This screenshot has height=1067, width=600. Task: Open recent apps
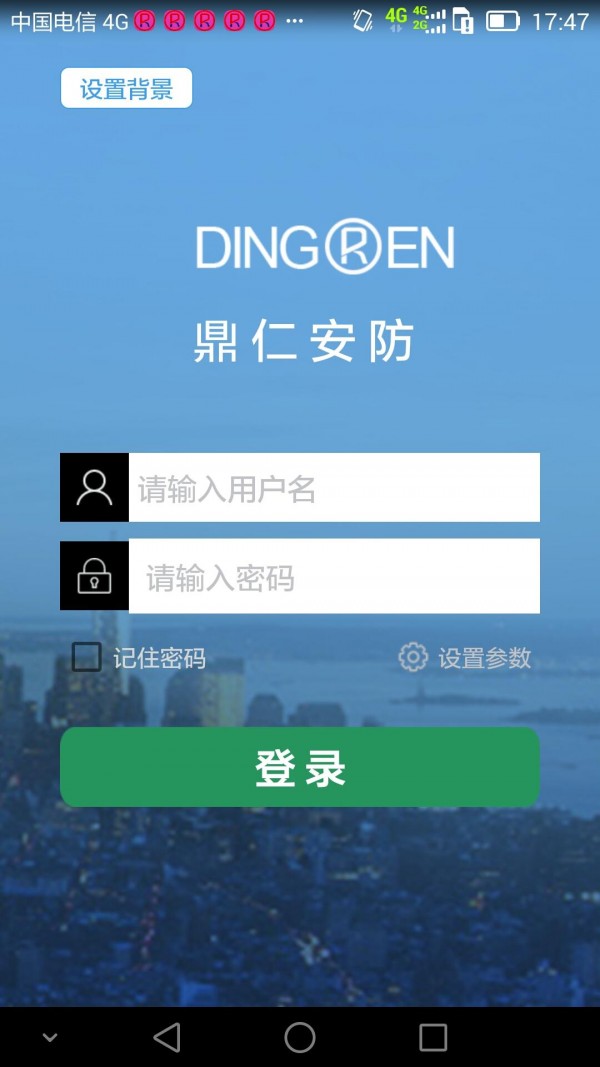coord(433,1037)
